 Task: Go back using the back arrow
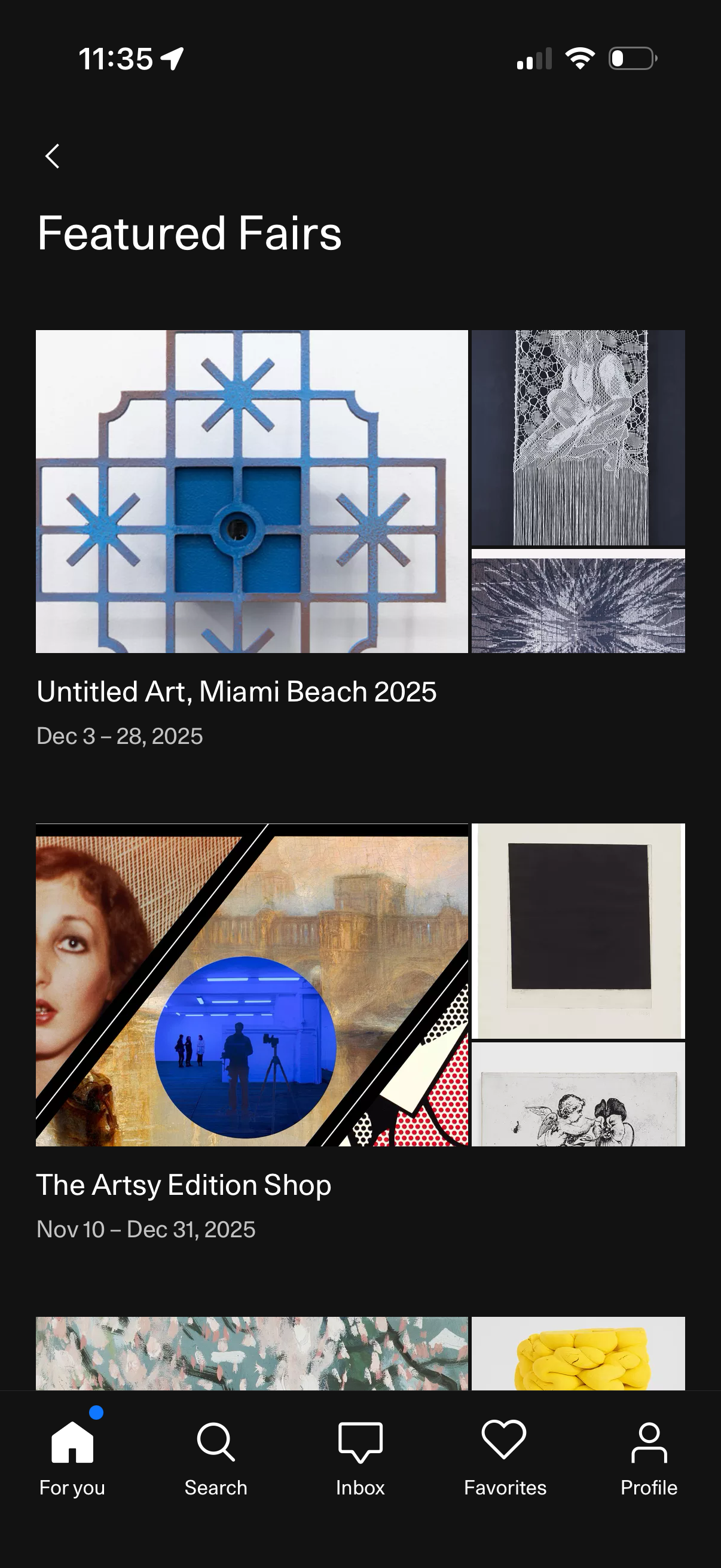tap(53, 157)
